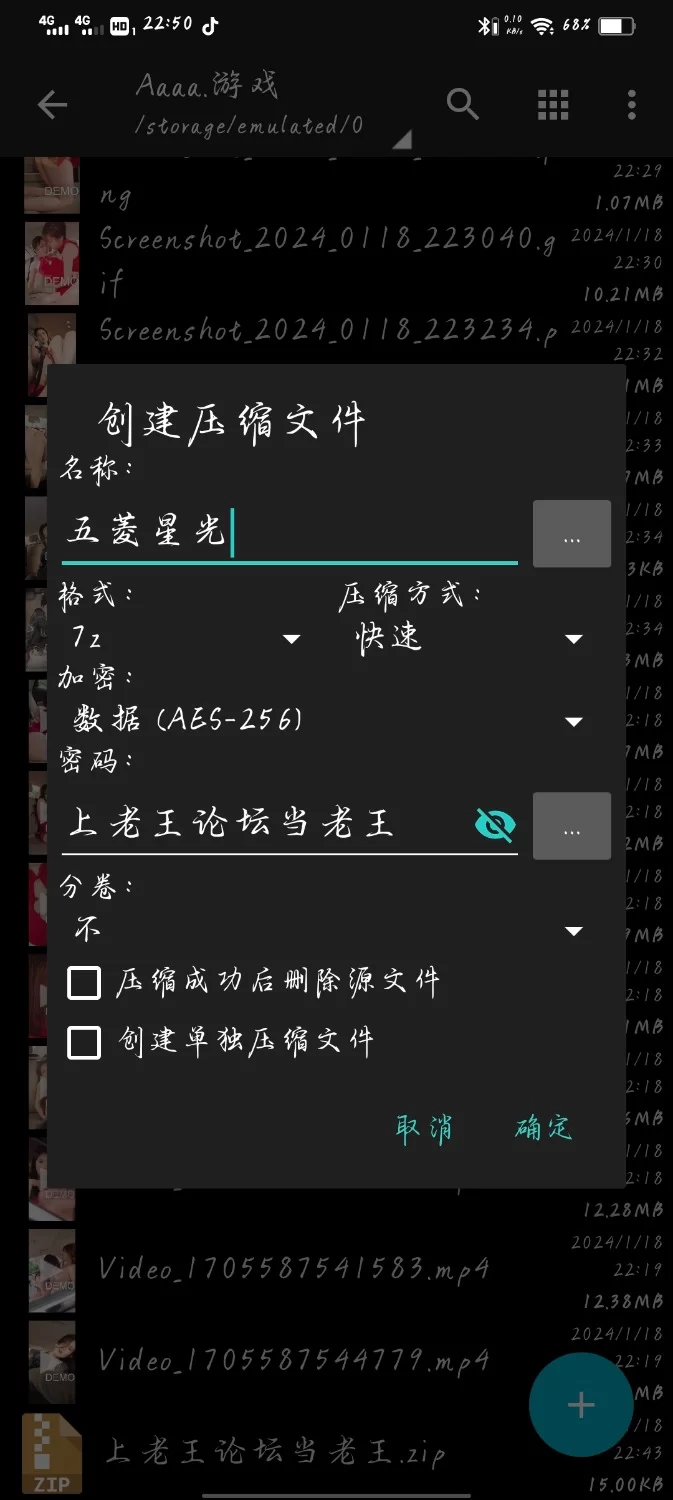Cancel with the 取消 button
This screenshot has height=1500, width=673.
pos(424,1128)
